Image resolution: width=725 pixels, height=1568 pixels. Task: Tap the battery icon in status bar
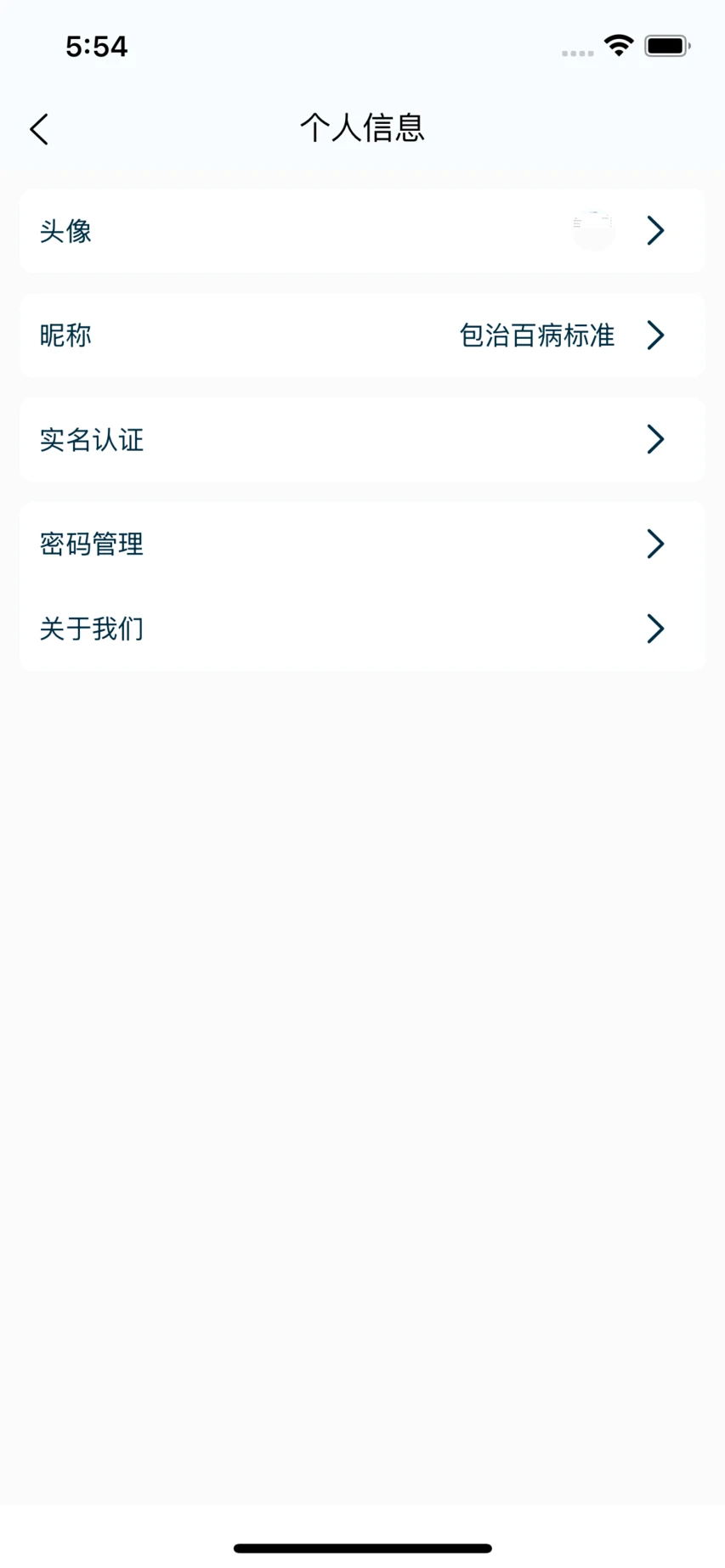[x=667, y=45]
